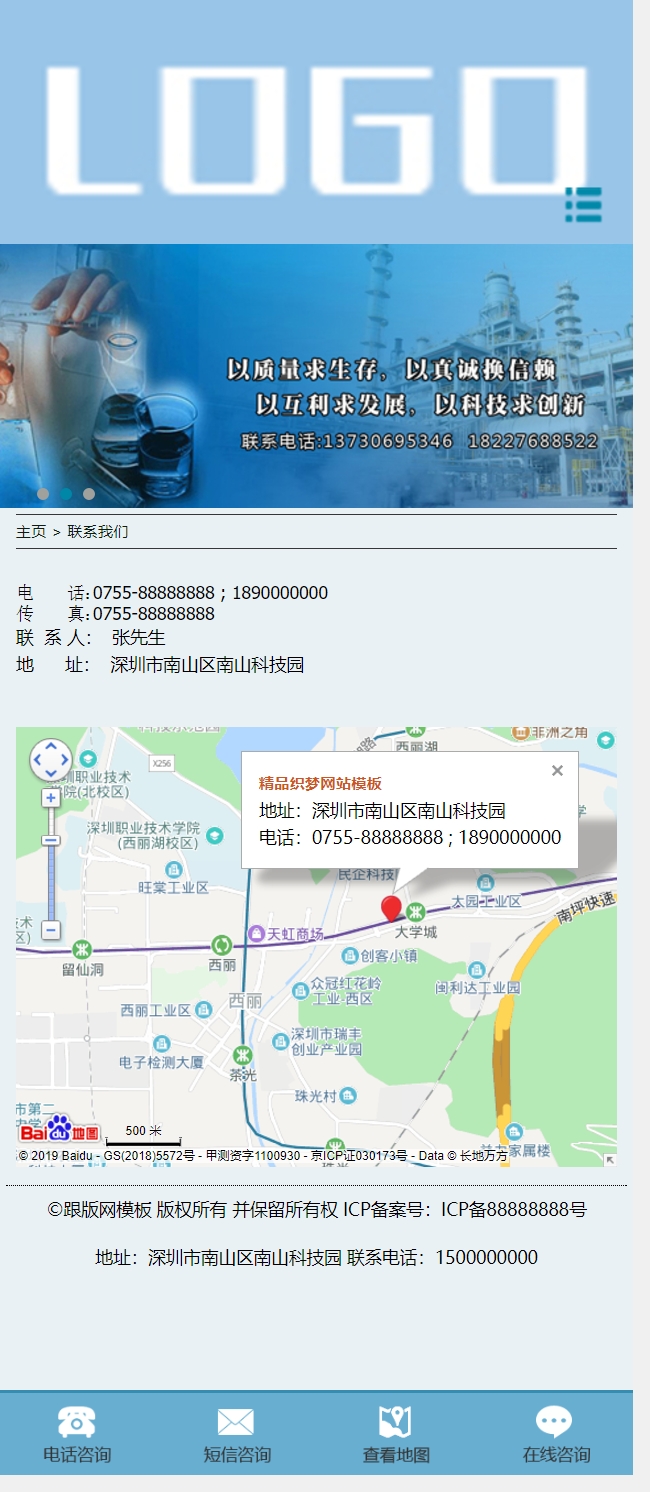Open the hamburger menu icon
This screenshot has height=1492, width=650.
583,204
